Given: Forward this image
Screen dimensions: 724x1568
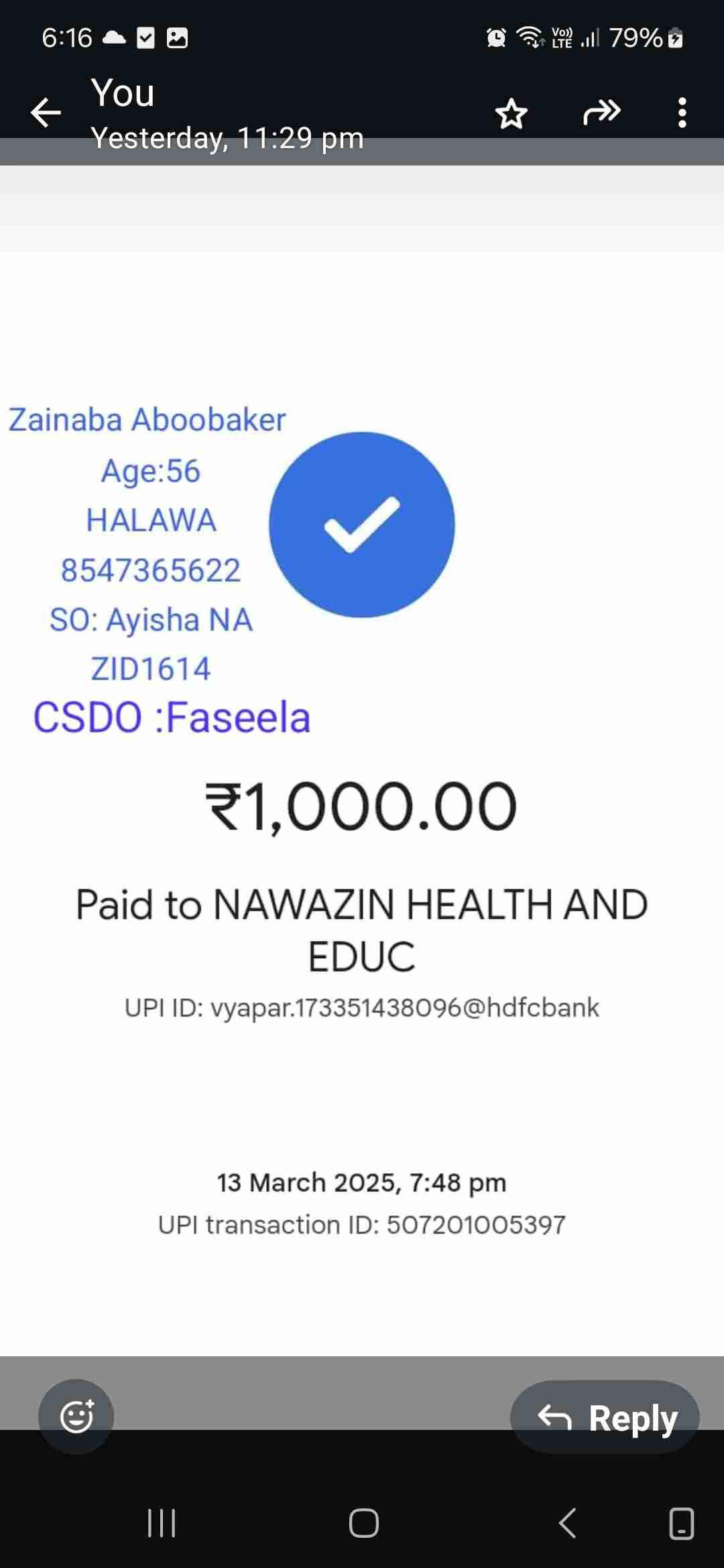Looking at the screenshot, I should (x=601, y=112).
